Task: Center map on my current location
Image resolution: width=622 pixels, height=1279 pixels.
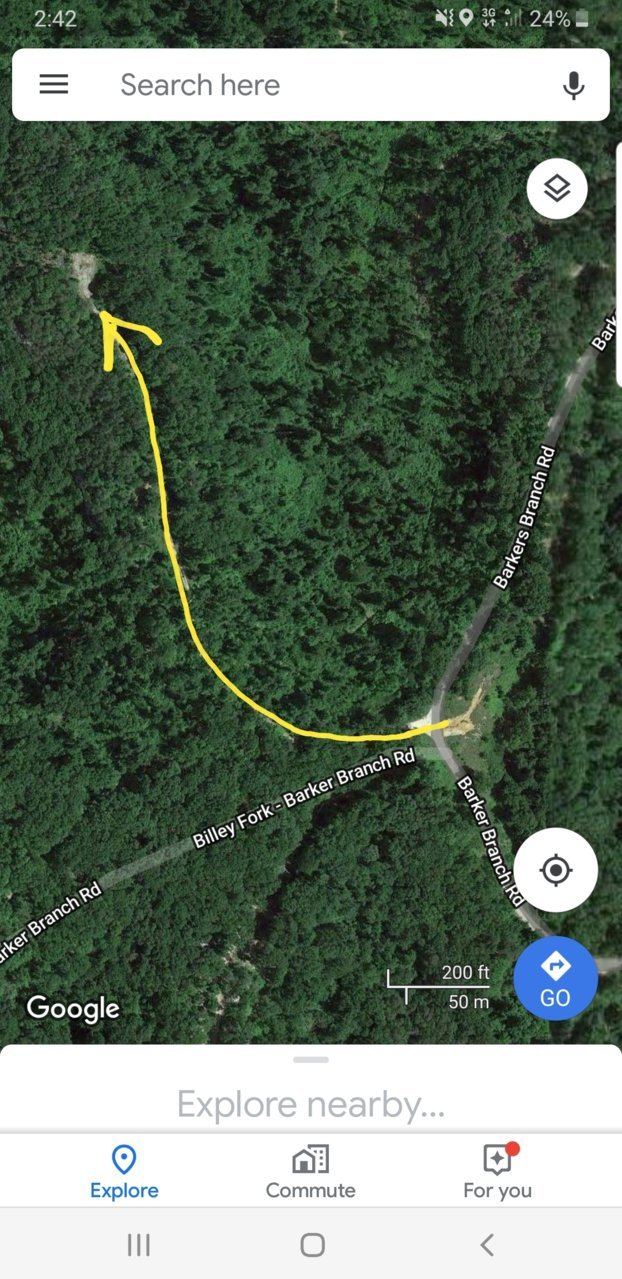Action: pos(556,870)
